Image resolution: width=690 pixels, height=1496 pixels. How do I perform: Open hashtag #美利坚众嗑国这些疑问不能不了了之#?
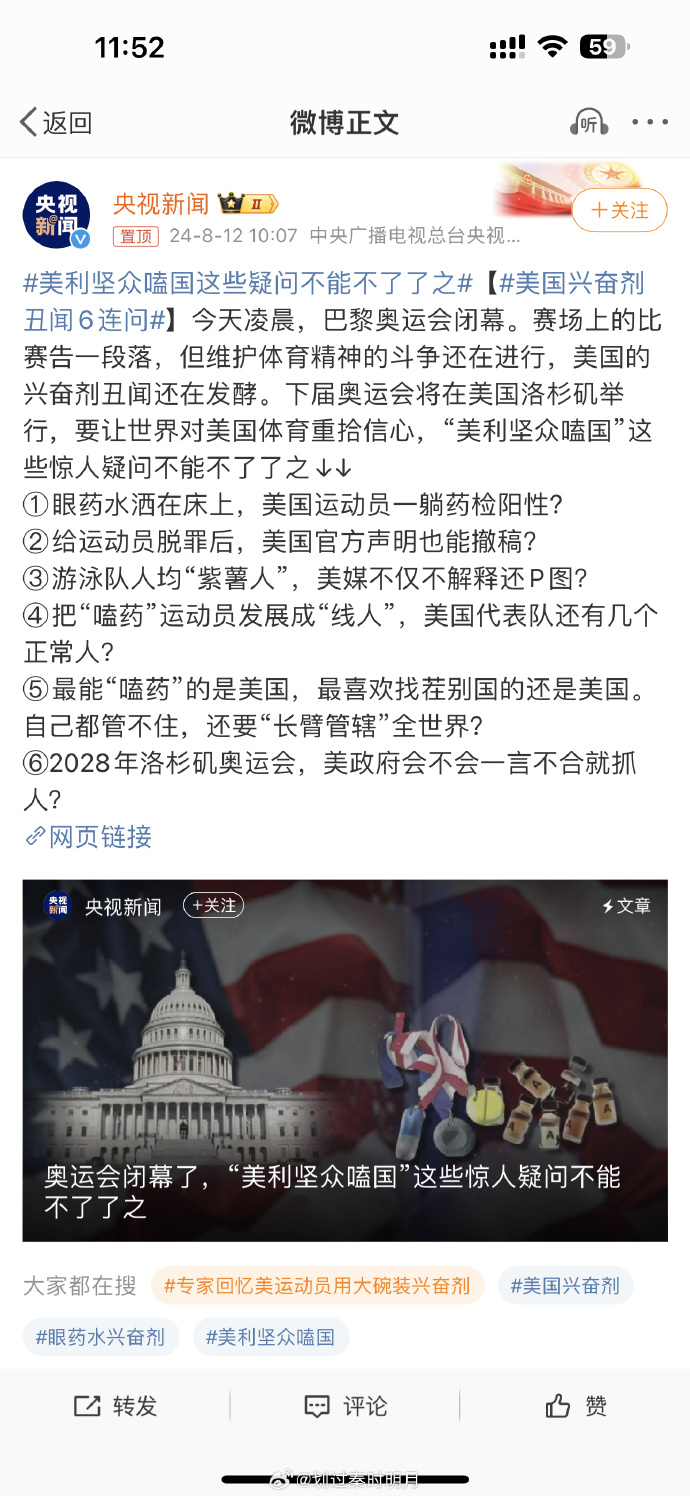pos(248,283)
